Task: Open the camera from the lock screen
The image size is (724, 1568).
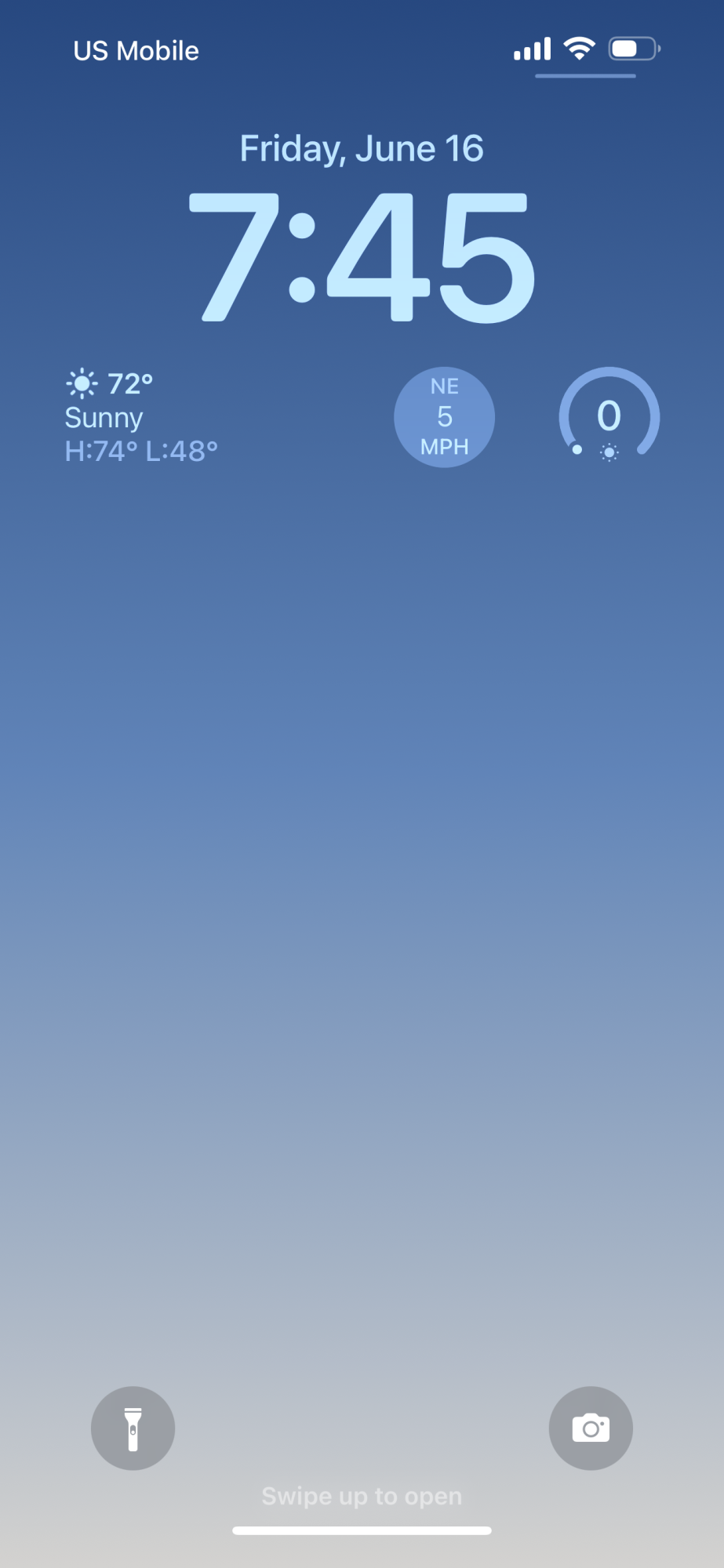Action: 591,1428
